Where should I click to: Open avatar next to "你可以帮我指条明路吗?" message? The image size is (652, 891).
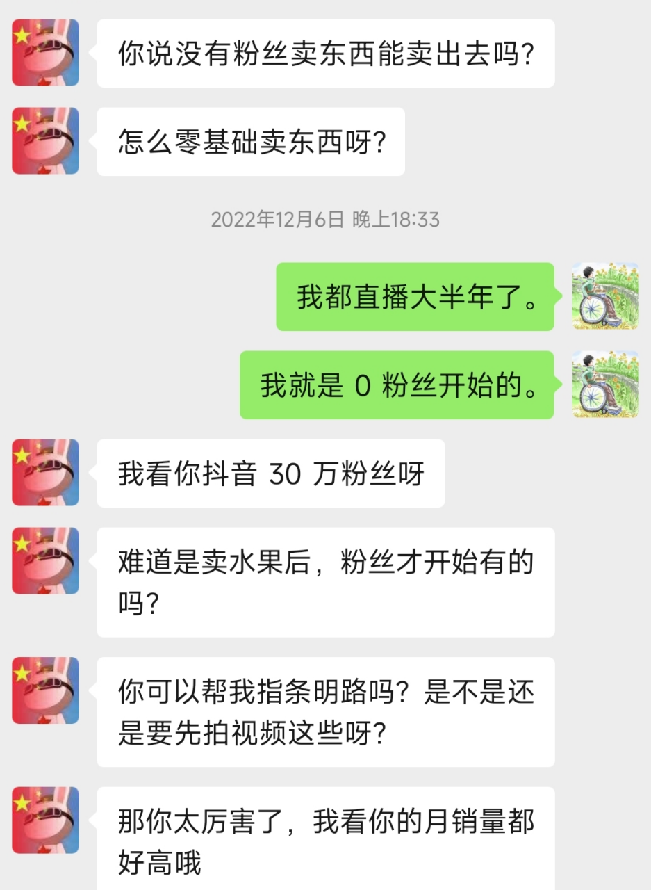point(46,690)
